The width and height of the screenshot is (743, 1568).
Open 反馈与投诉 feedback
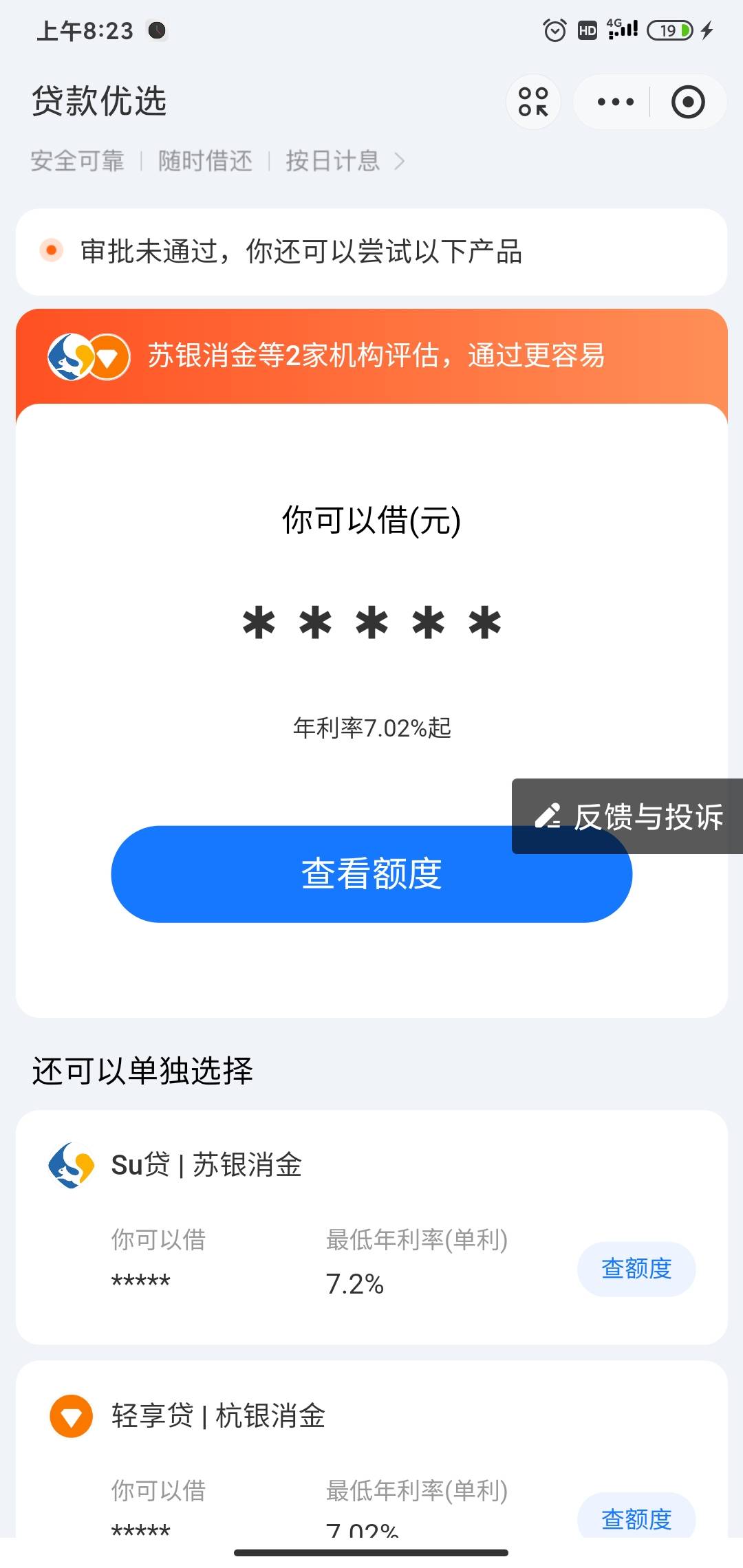click(627, 816)
